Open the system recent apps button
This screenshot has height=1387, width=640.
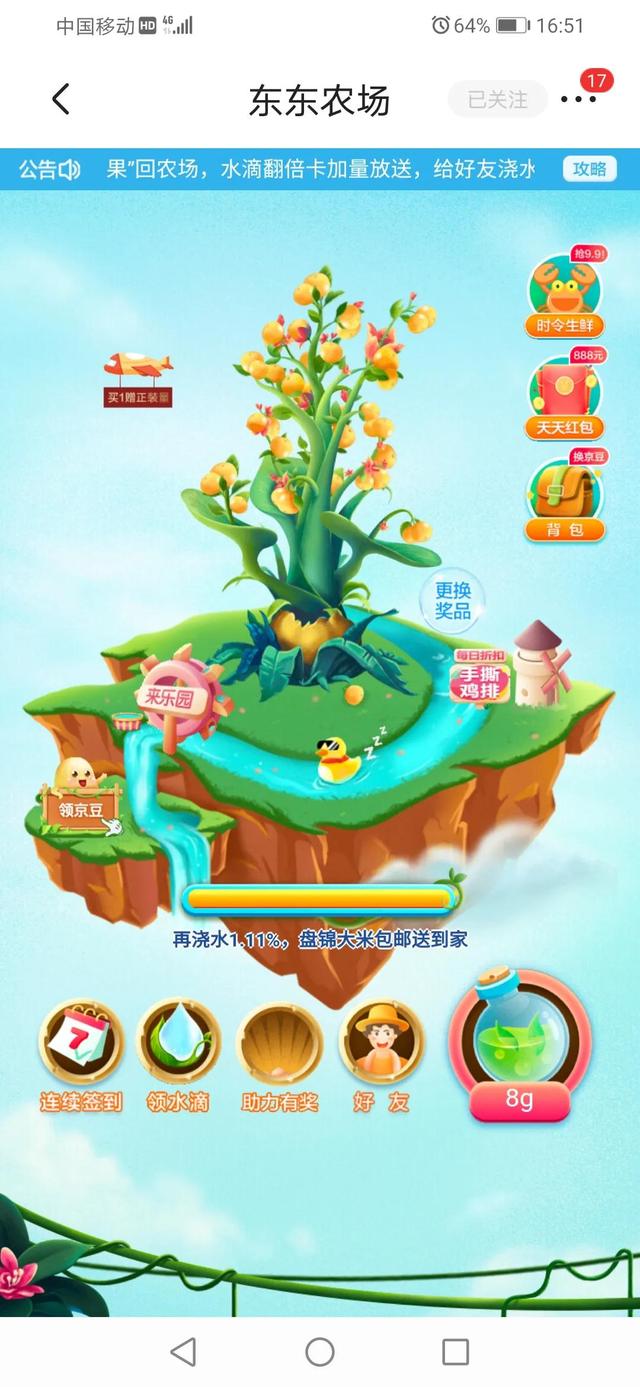(455, 1352)
